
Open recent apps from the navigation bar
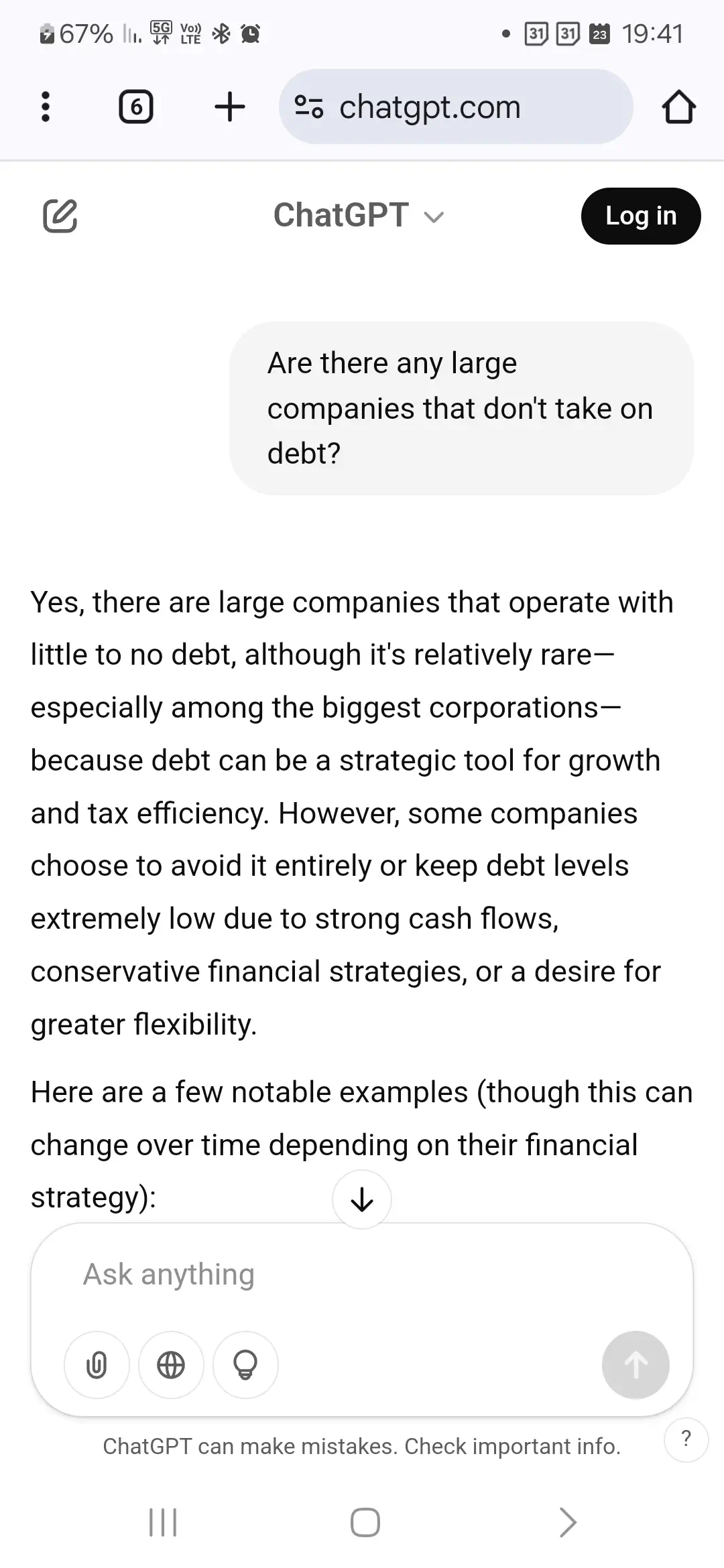163,1522
